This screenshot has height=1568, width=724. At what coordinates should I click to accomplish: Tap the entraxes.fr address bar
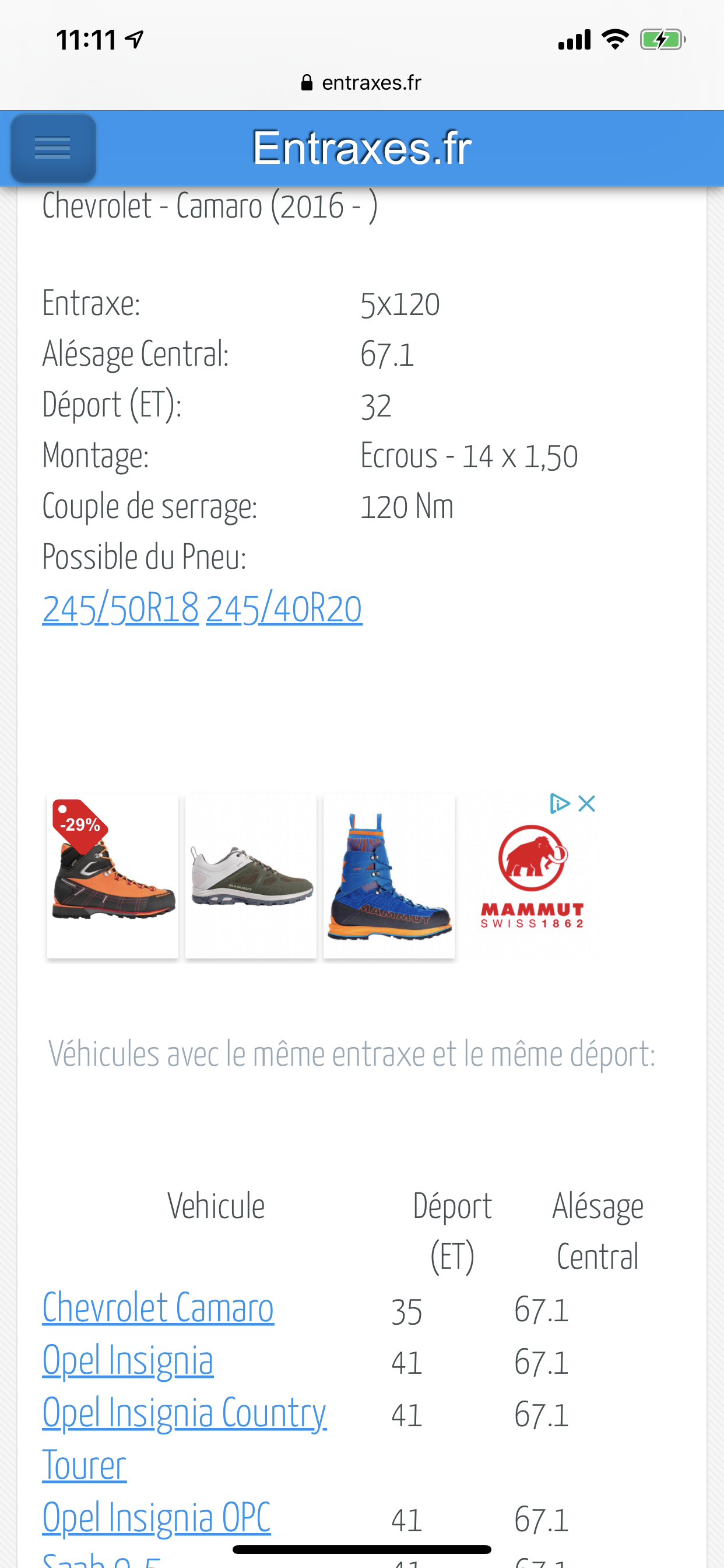[x=361, y=83]
